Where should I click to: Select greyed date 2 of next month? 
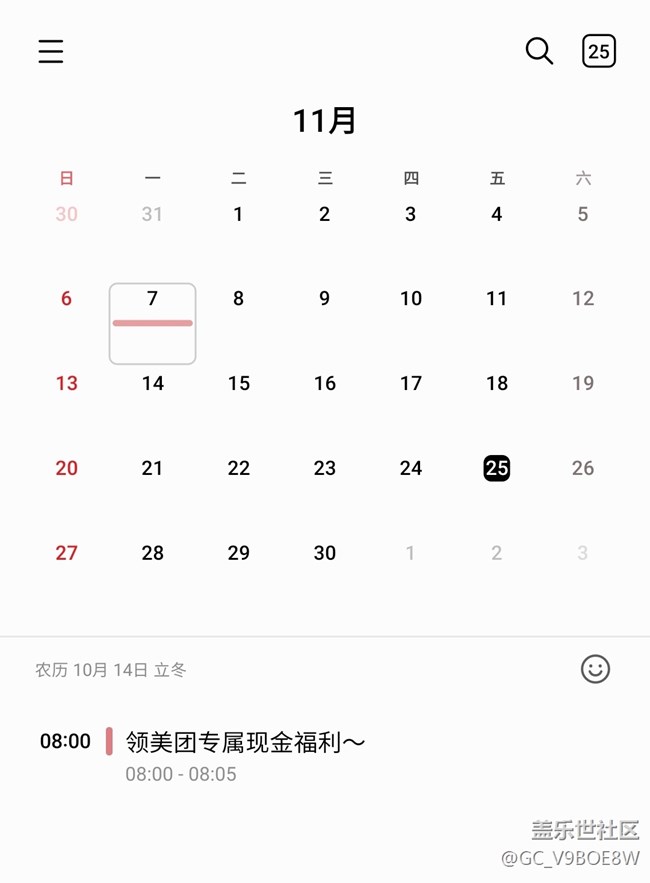point(497,553)
